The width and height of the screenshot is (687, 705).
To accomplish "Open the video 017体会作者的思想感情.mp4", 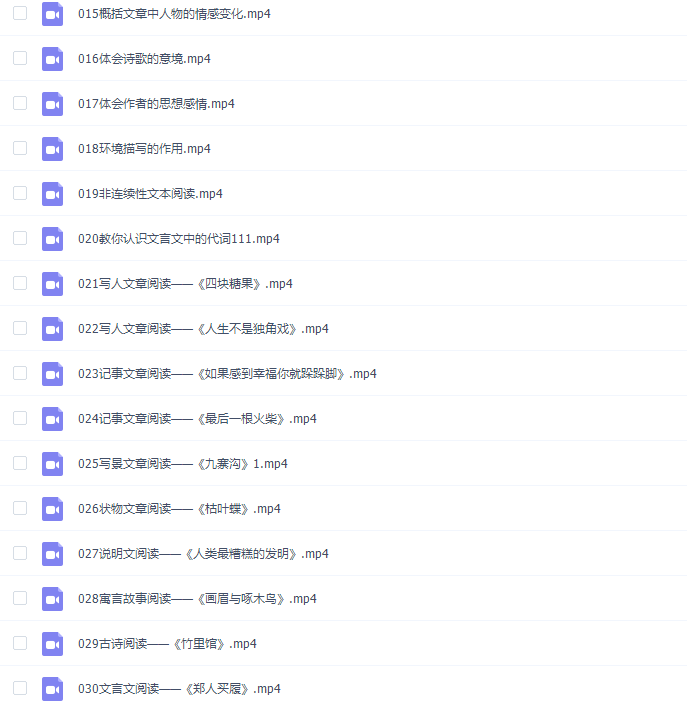I will [156, 104].
